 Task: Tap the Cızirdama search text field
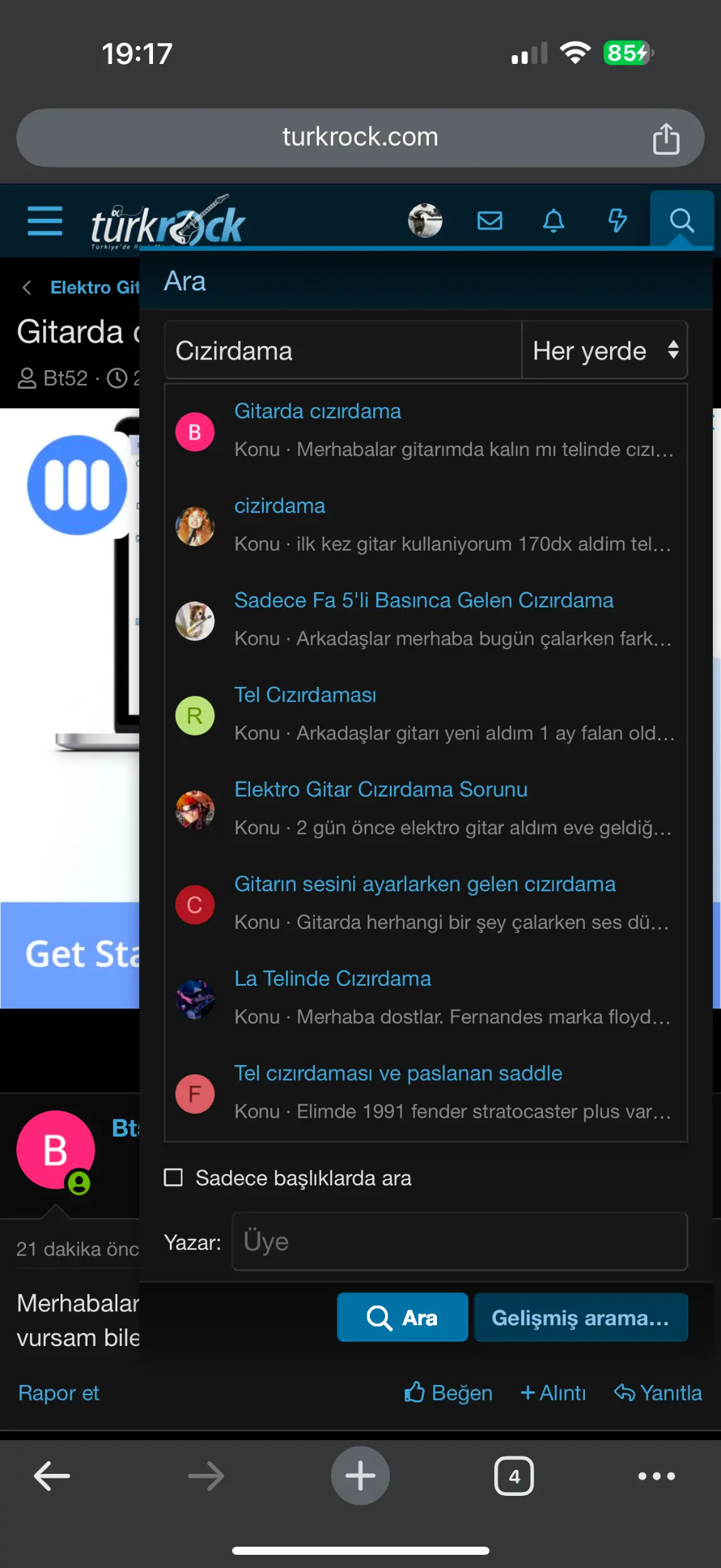[x=342, y=351]
